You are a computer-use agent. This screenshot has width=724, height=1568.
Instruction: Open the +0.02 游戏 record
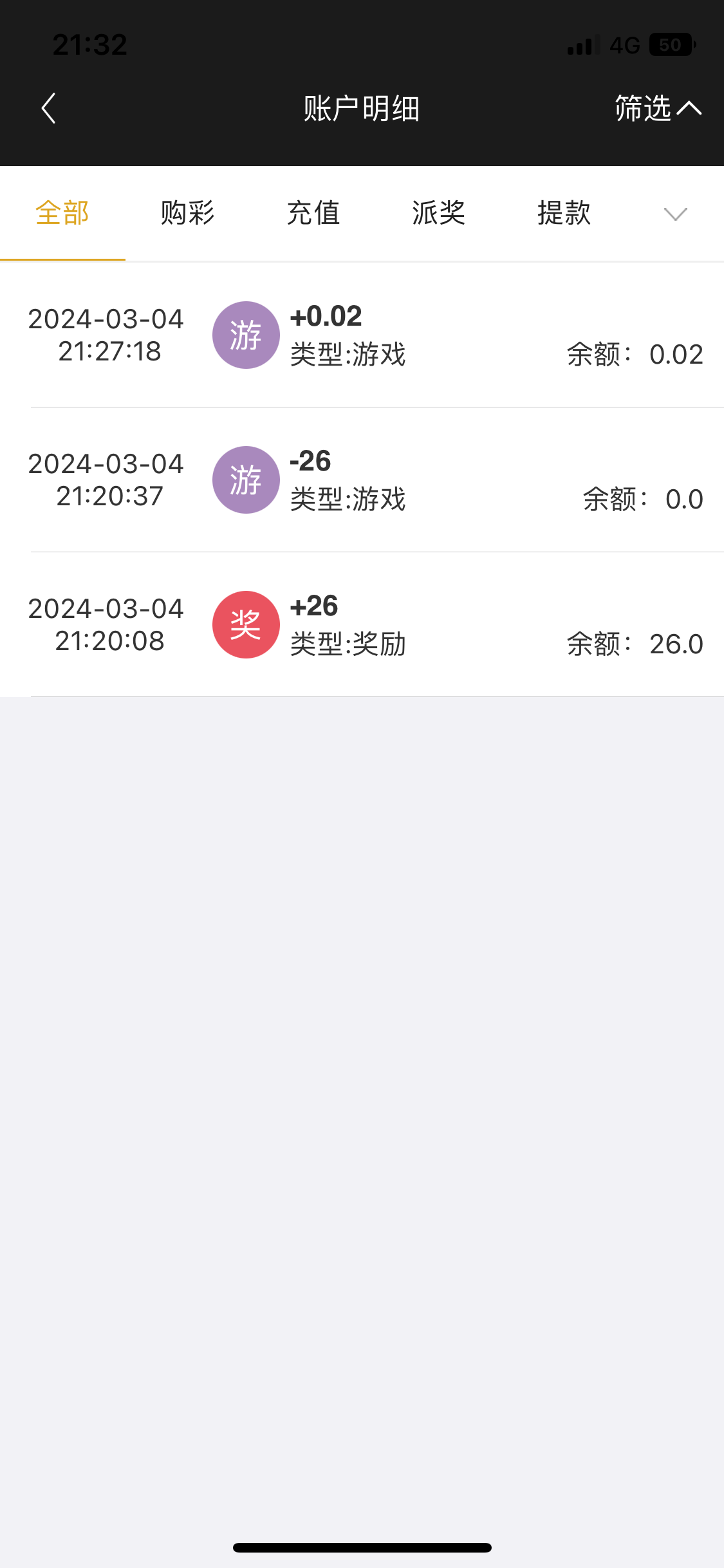point(362,335)
